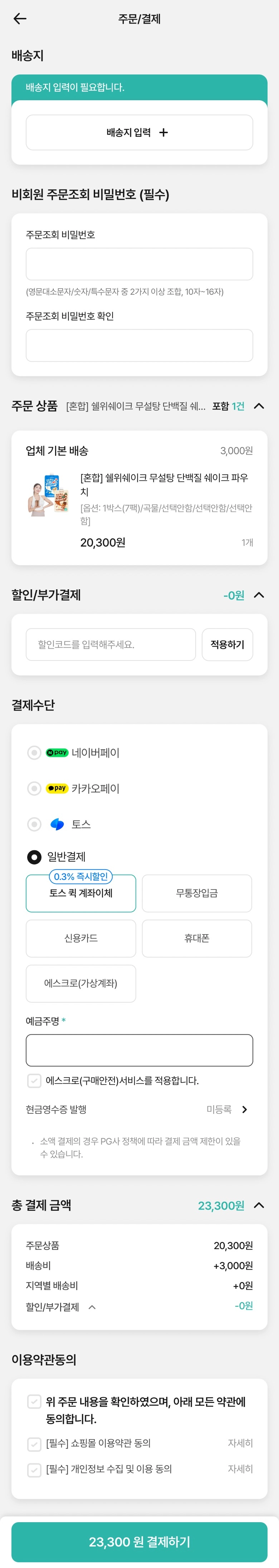Choose 토스 퀵 계좌이체 option
279x1568 pixels.
tap(81, 894)
